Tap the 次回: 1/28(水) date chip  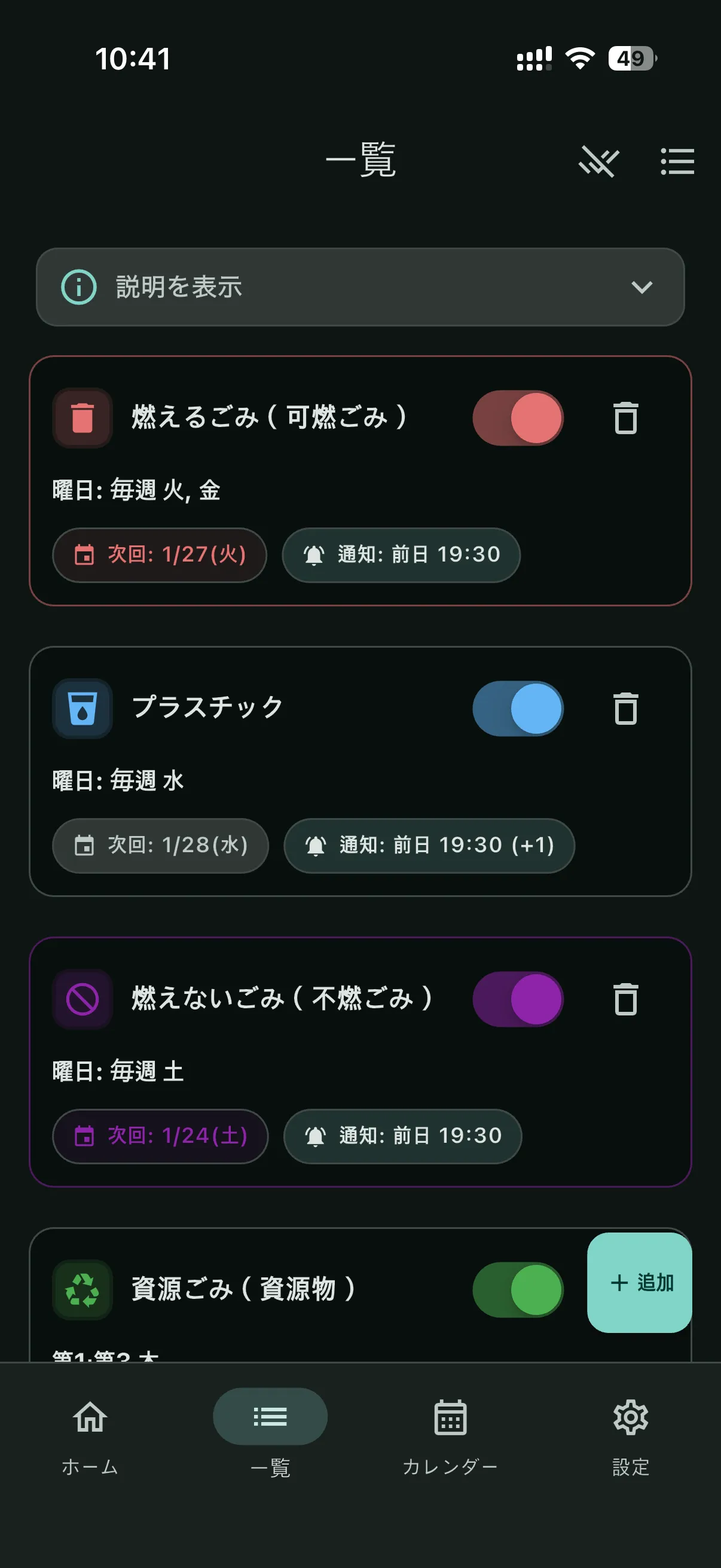[x=160, y=846]
